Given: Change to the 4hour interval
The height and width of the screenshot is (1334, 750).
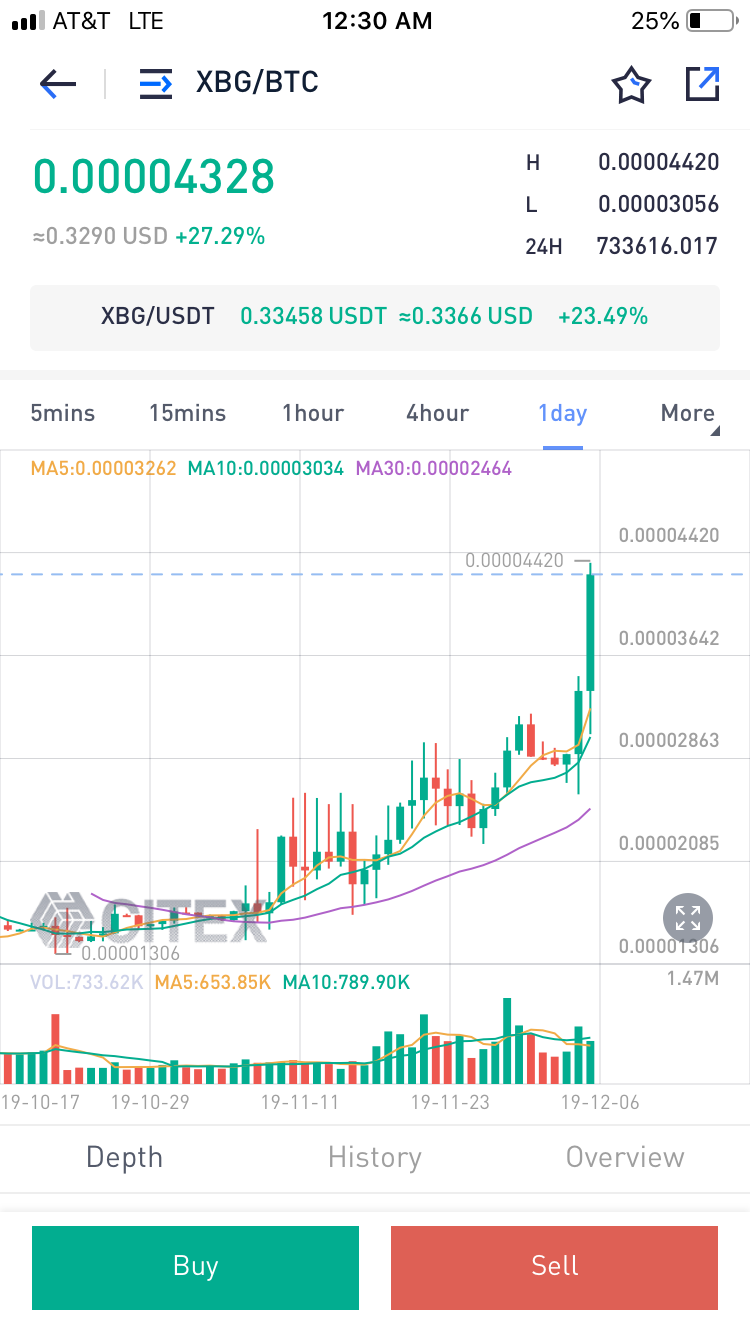Looking at the screenshot, I should pyautogui.click(x=437, y=413).
